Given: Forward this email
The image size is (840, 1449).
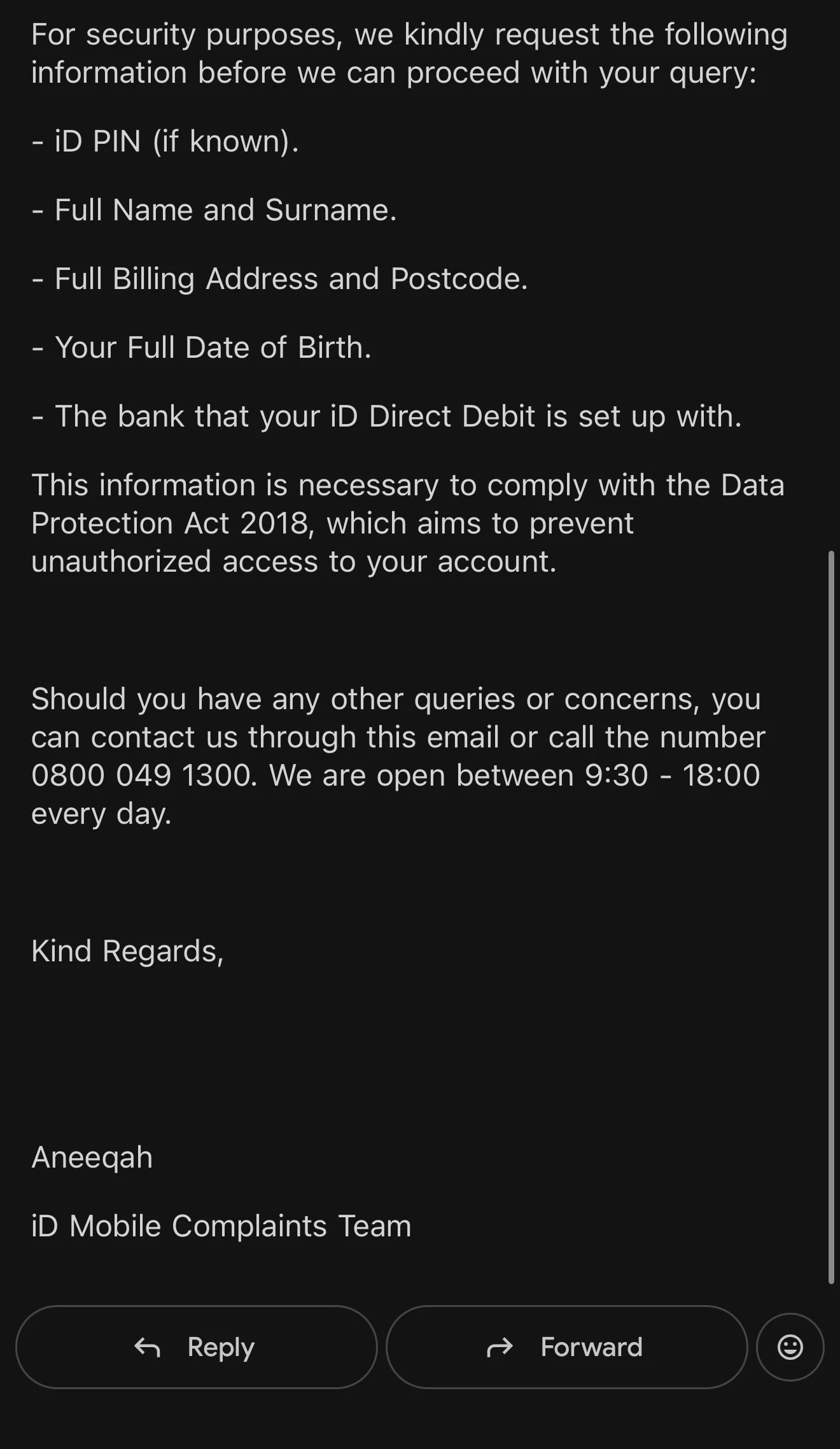Looking at the screenshot, I should pos(566,1347).
